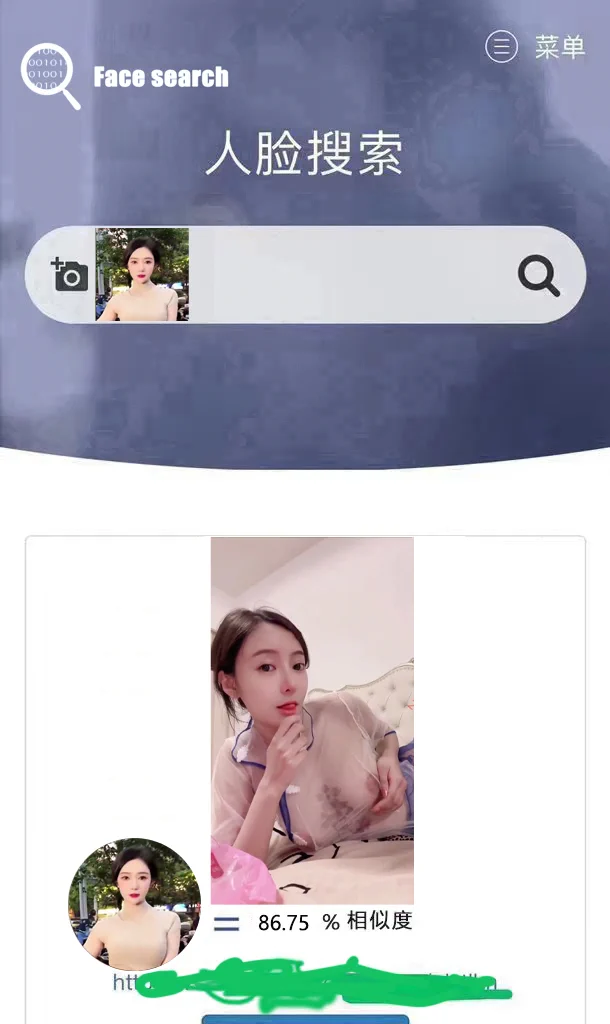
Task: Tap the uploaded photo in the search bar
Action: coord(142,274)
